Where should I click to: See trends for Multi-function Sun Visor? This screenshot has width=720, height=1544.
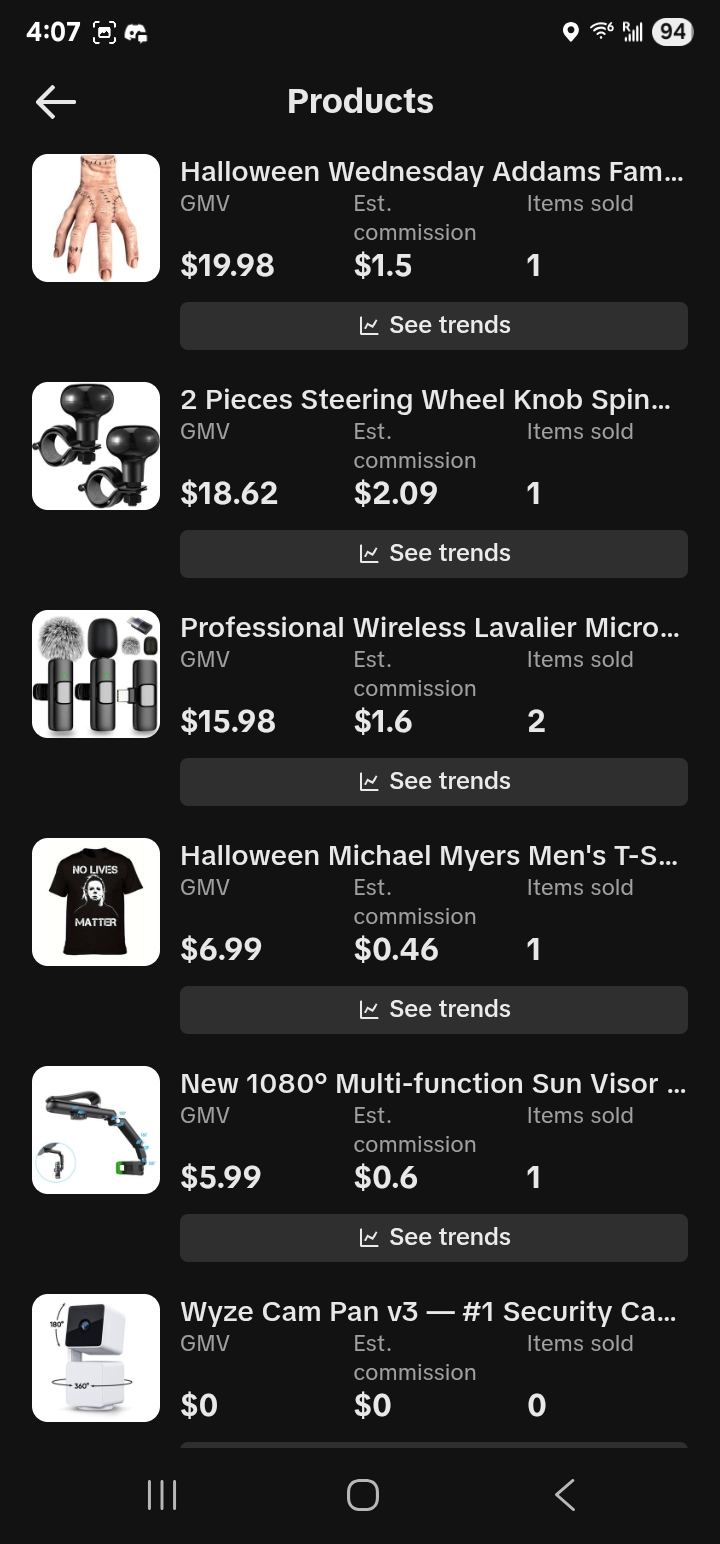[433, 1238]
